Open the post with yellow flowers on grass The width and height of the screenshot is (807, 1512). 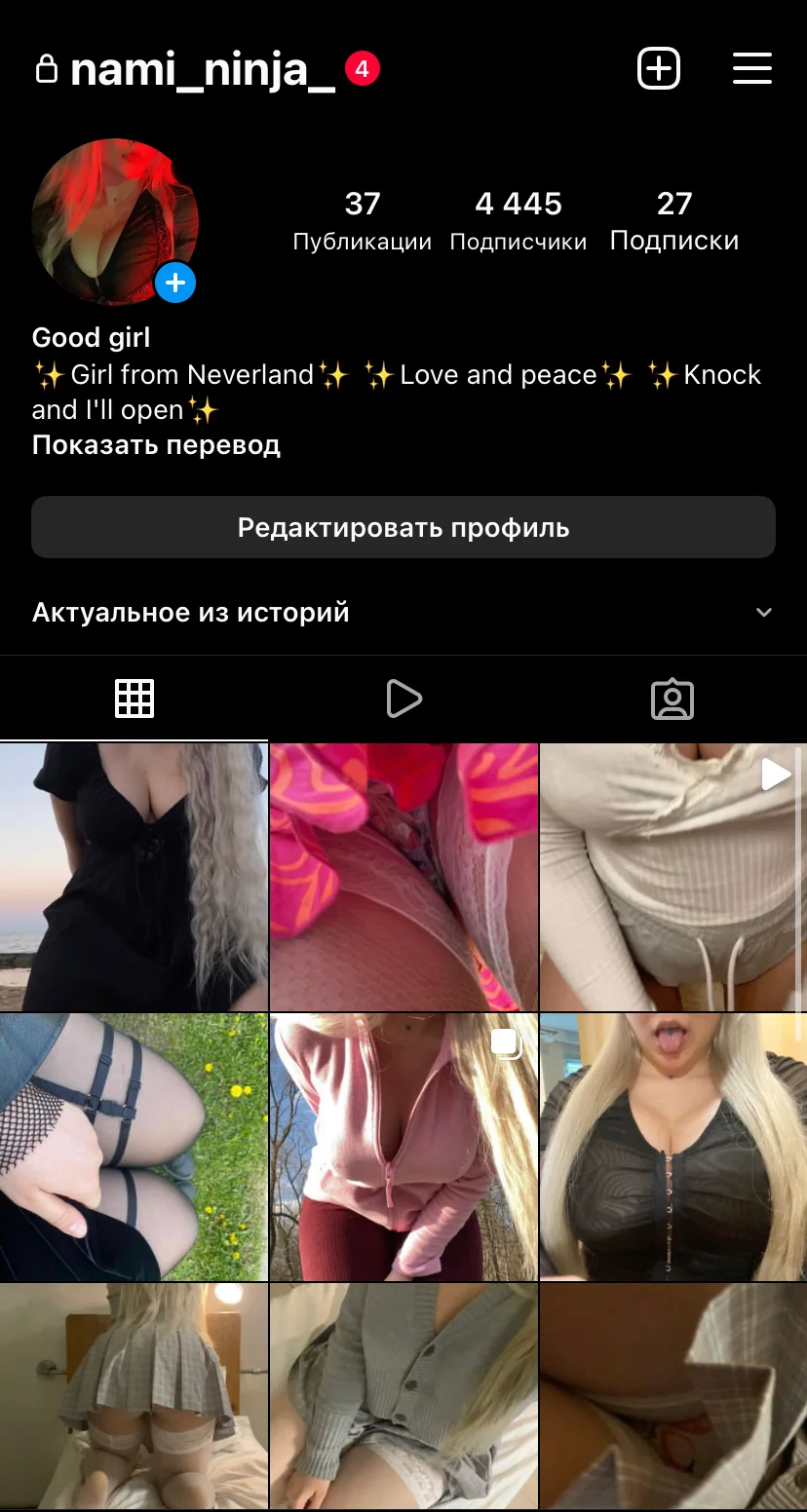[134, 1147]
